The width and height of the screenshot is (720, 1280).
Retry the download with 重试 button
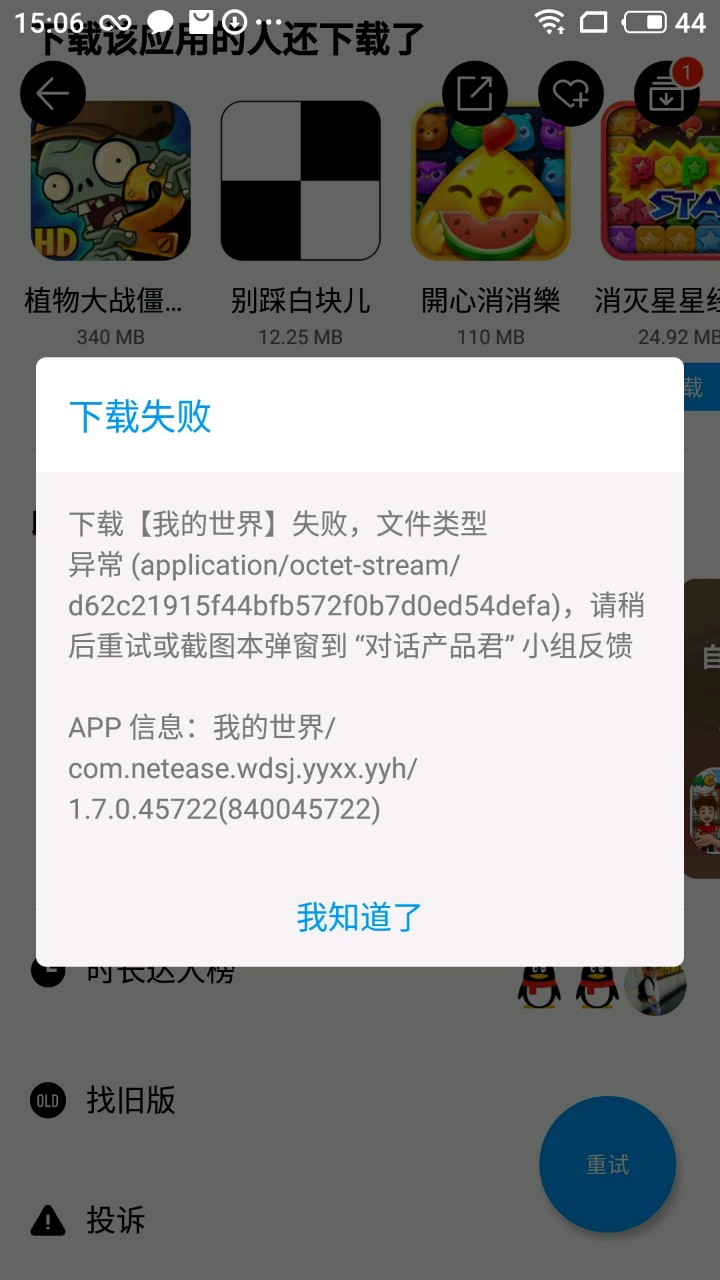click(x=607, y=1165)
